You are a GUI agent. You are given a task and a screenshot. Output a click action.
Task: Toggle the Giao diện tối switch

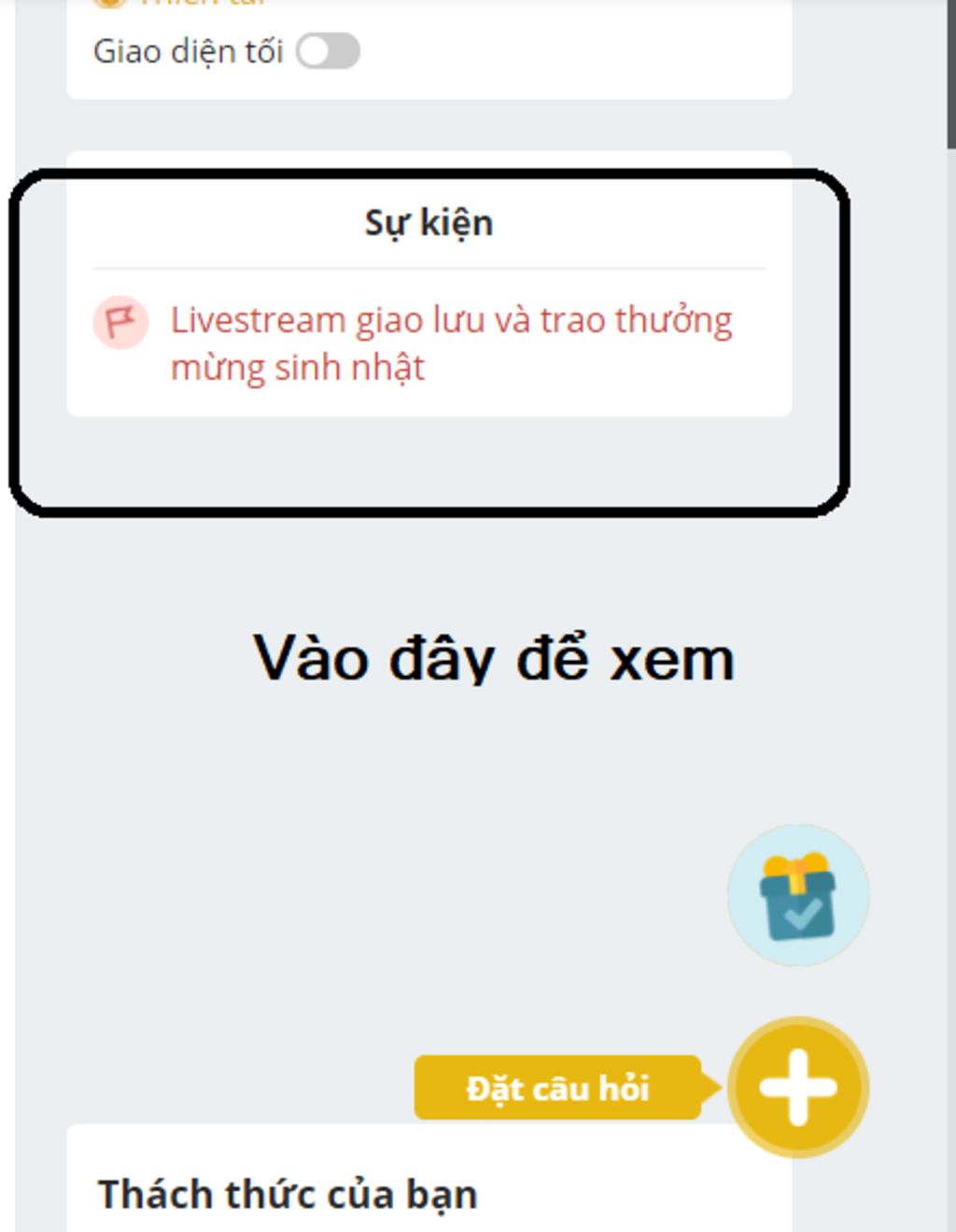328,51
